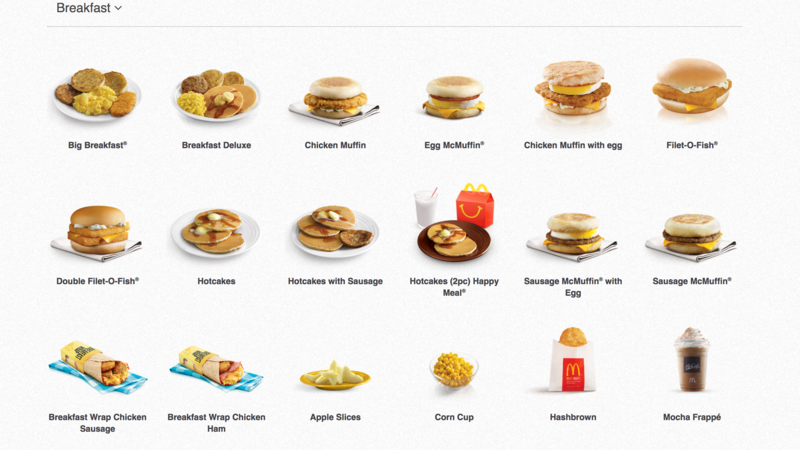Open the Big Breakfast item
800x450 pixels.
[97, 94]
